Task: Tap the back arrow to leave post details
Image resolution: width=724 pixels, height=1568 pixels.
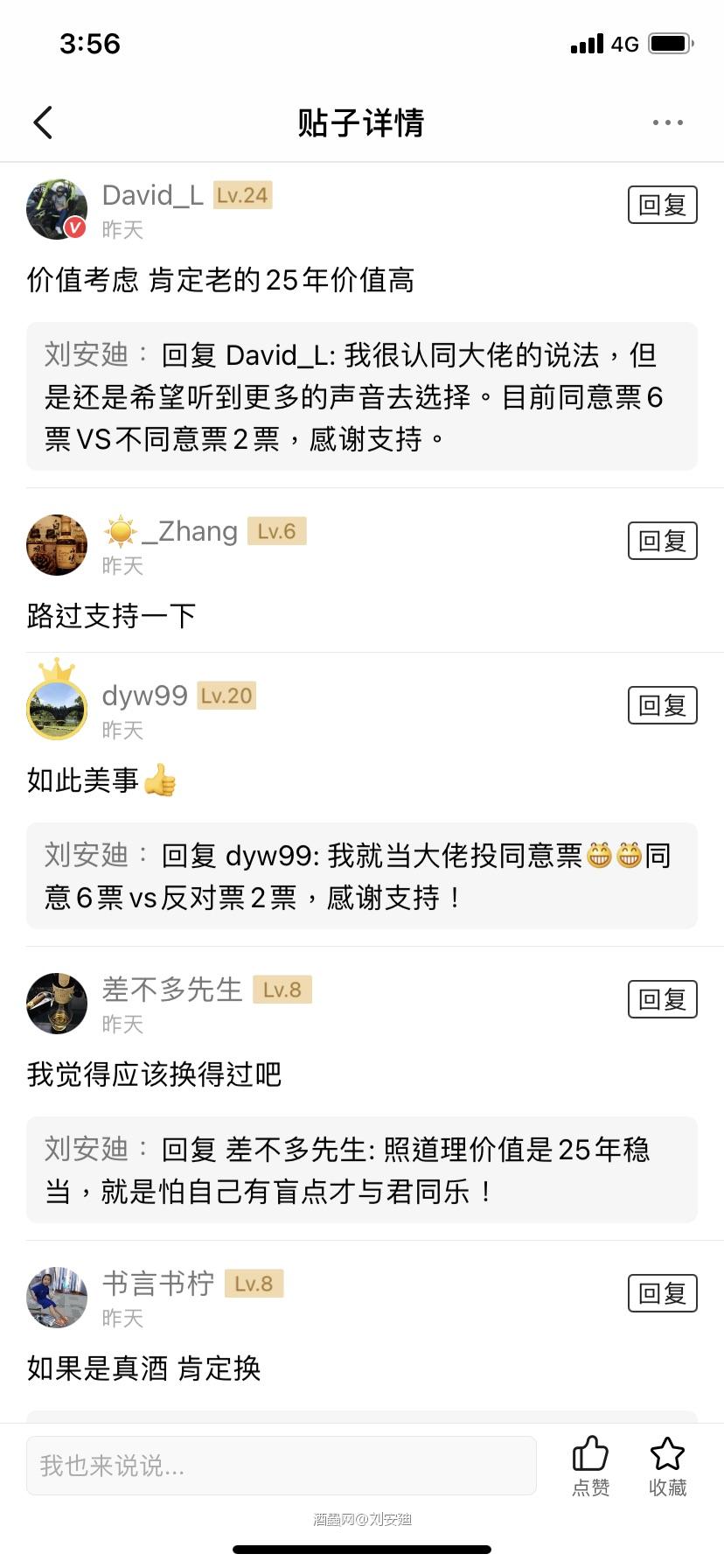Action: [43, 122]
